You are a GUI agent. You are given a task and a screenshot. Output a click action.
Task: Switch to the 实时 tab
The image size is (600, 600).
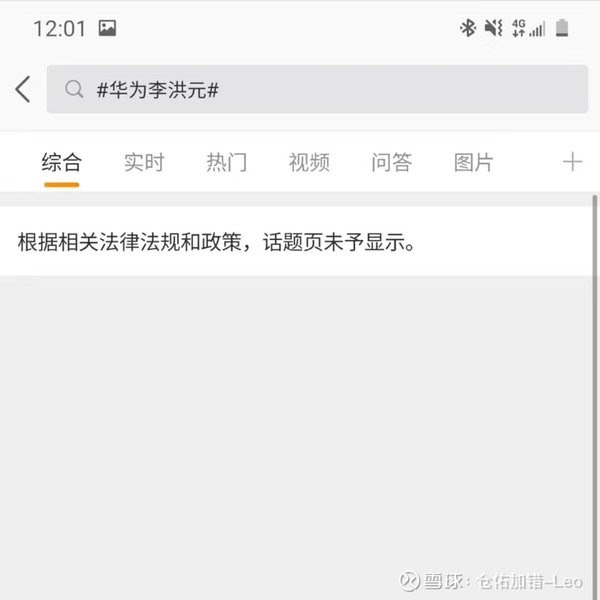tap(144, 163)
